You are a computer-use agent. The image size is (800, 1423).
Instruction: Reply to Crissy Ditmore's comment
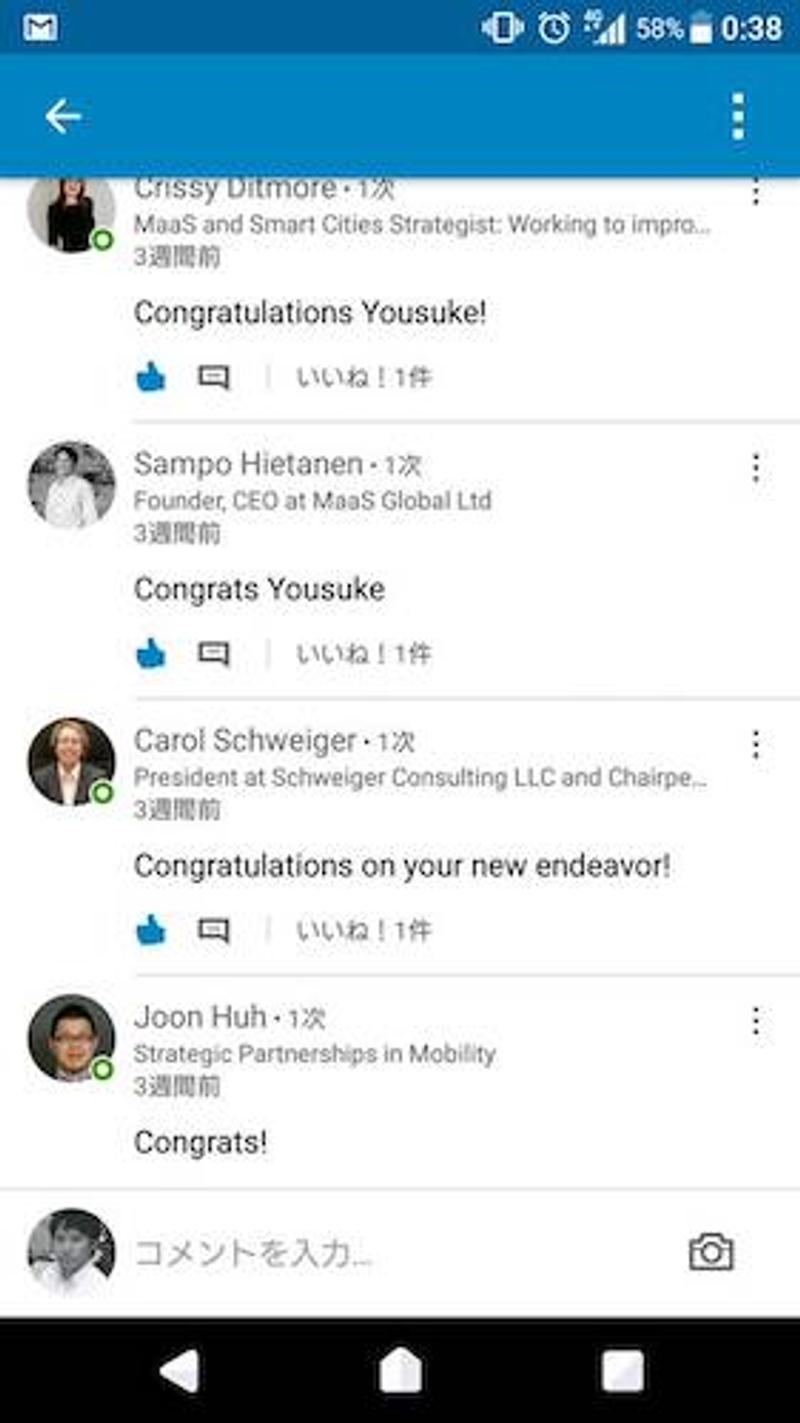tap(214, 378)
